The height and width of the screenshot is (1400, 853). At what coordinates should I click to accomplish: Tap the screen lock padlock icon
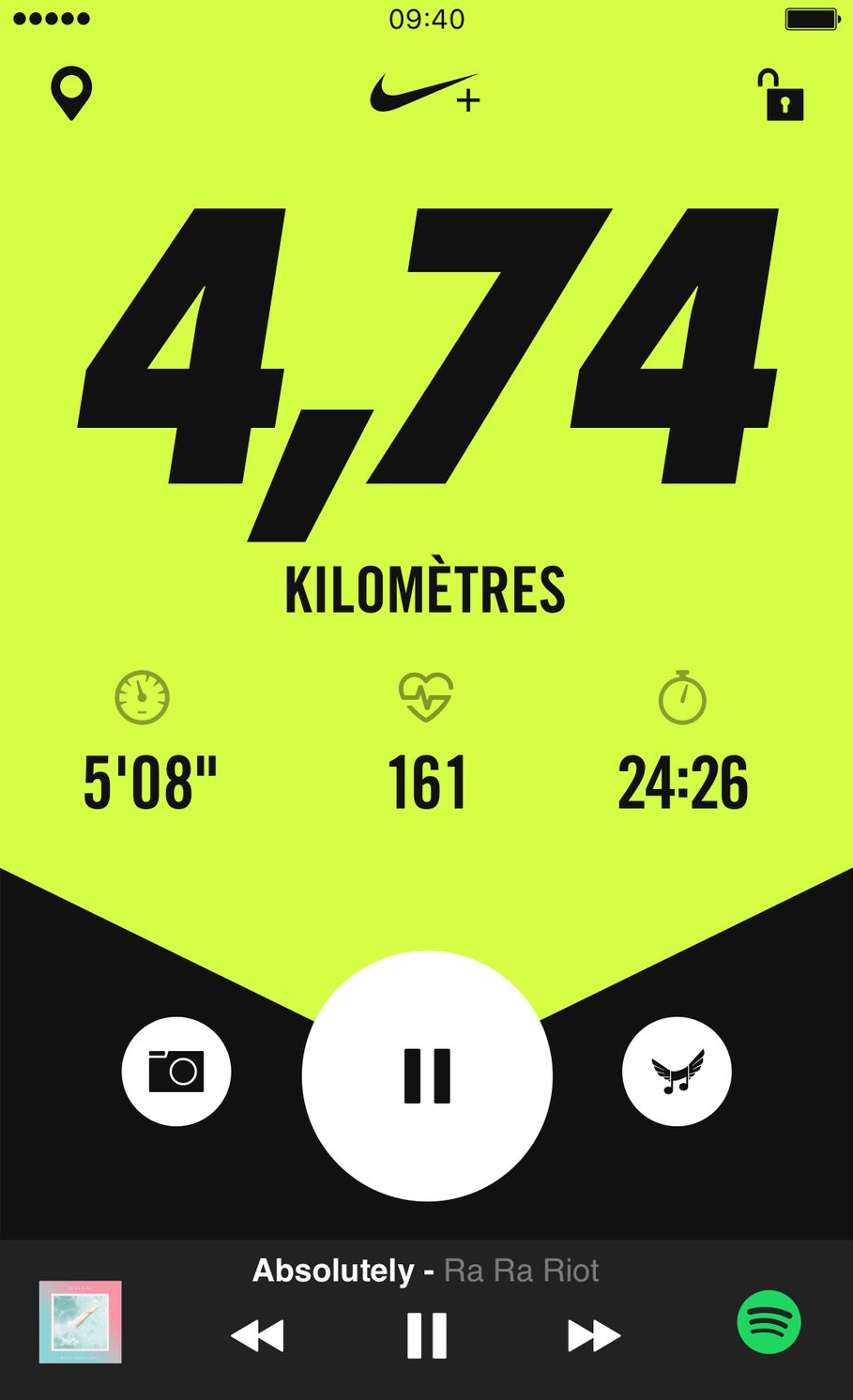[x=781, y=96]
